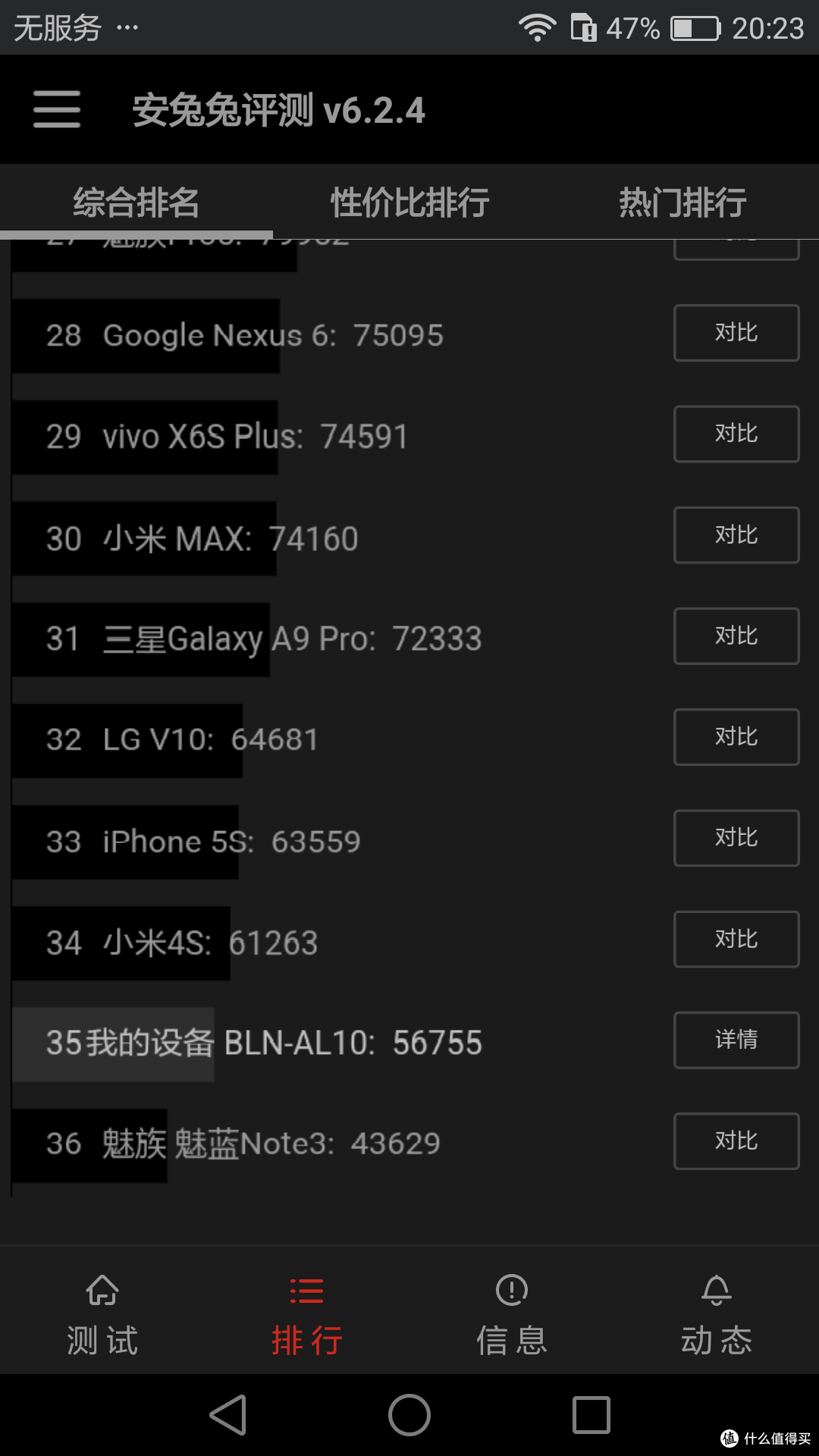Switch to the 热门排行 tab
This screenshot has height=1456, width=819.
pos(682,202)
